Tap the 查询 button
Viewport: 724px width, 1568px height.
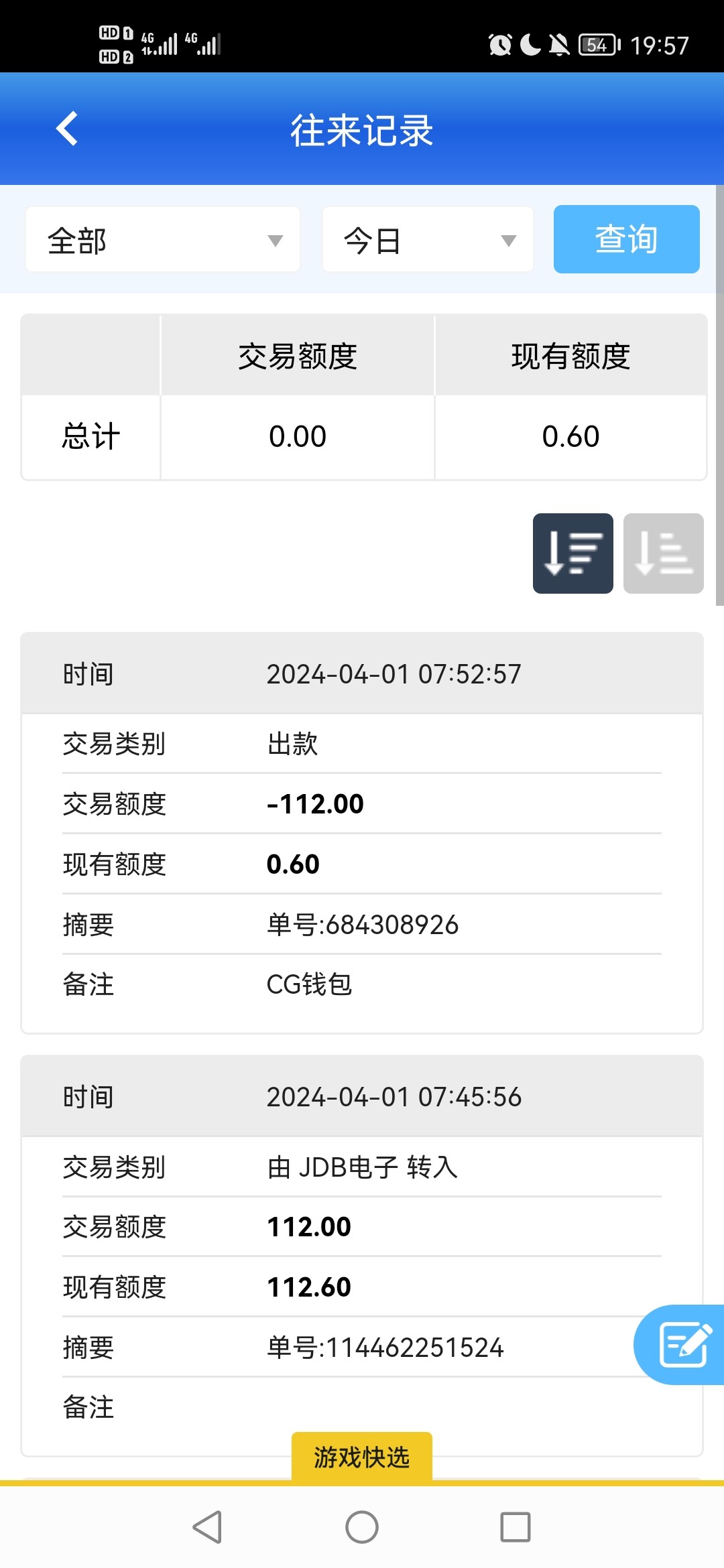[626, 239]
